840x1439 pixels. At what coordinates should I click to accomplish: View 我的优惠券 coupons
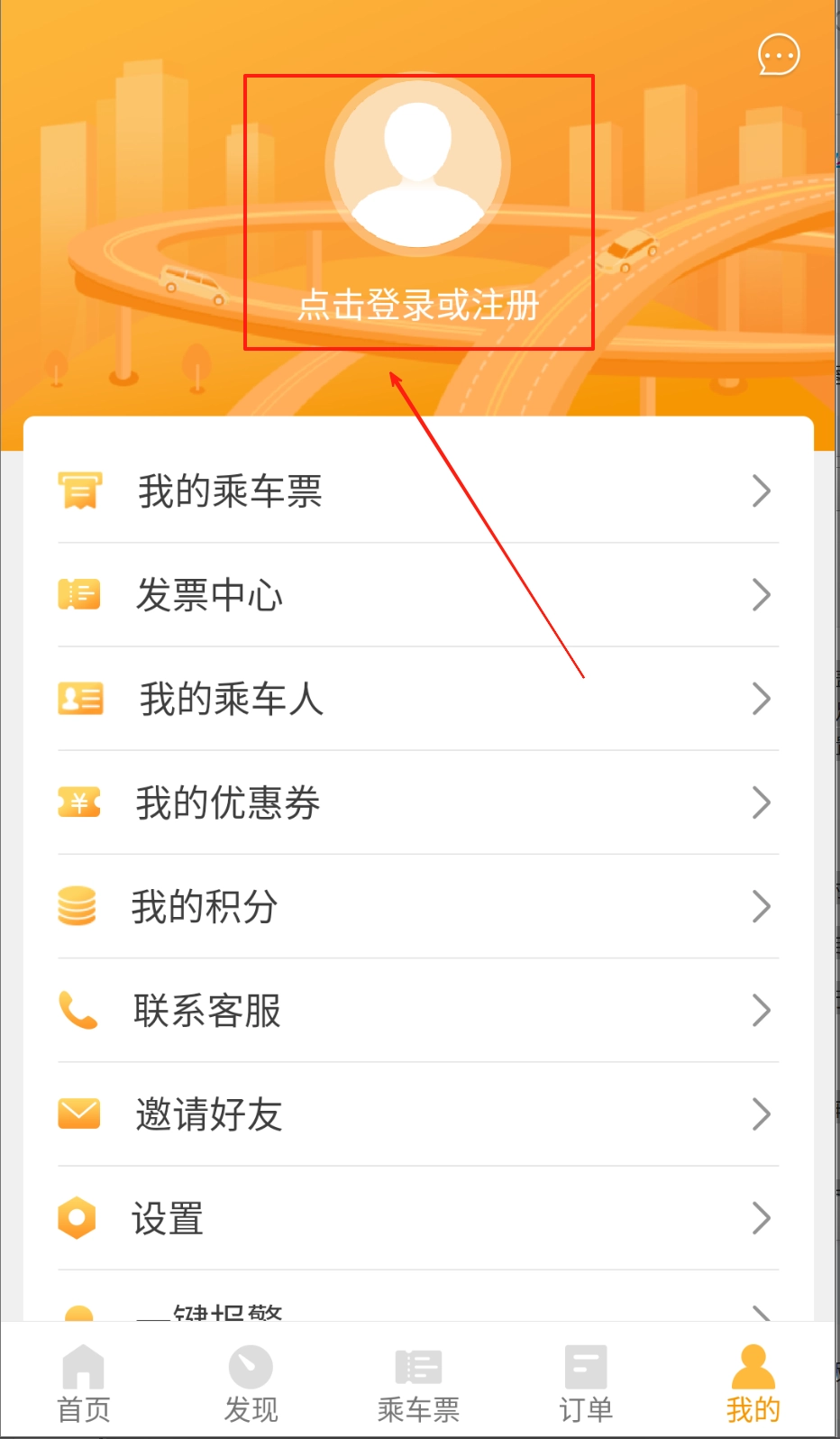click(x=416, y=802)
